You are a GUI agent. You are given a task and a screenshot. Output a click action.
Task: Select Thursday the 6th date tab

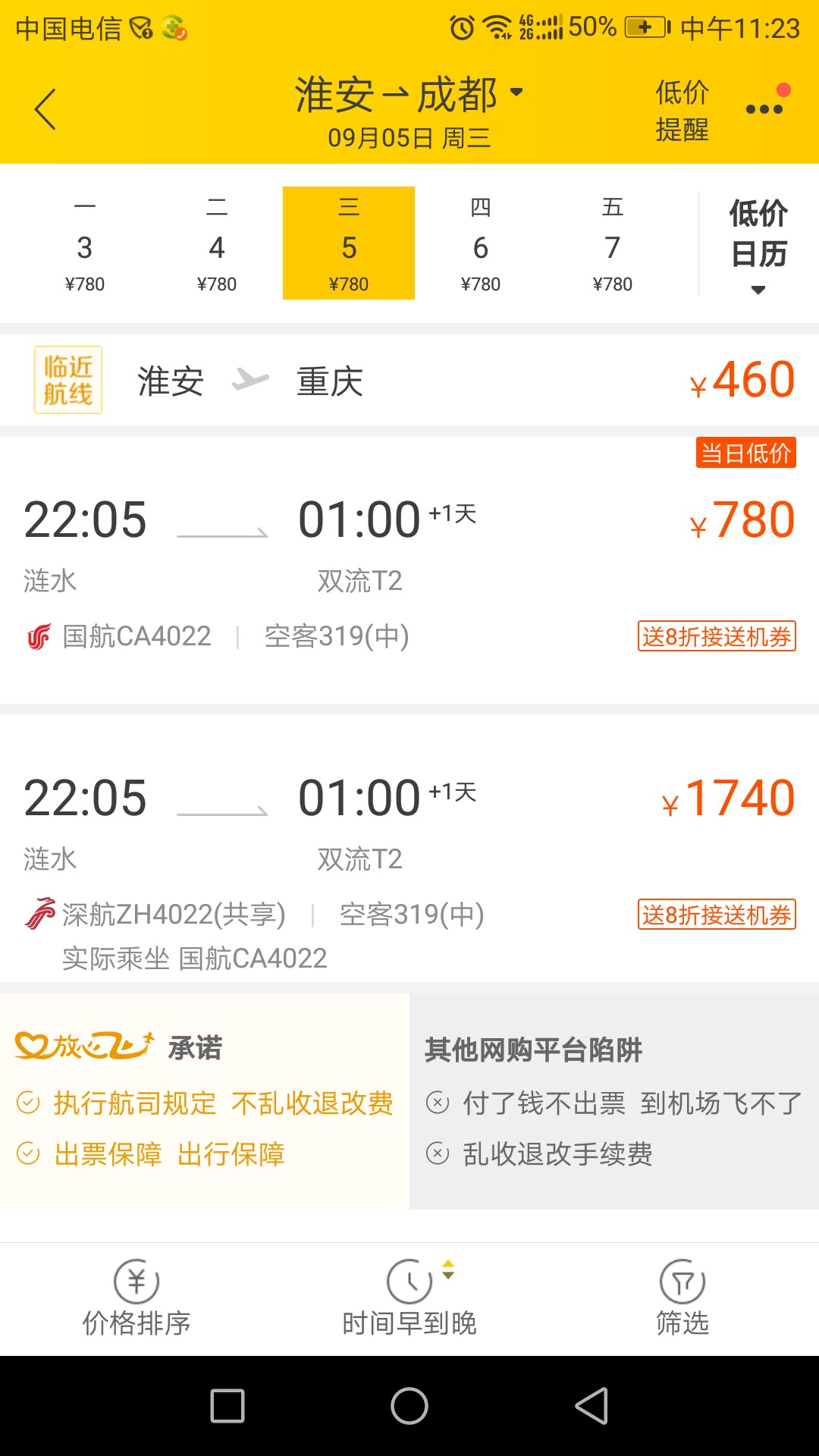(481, 243)
